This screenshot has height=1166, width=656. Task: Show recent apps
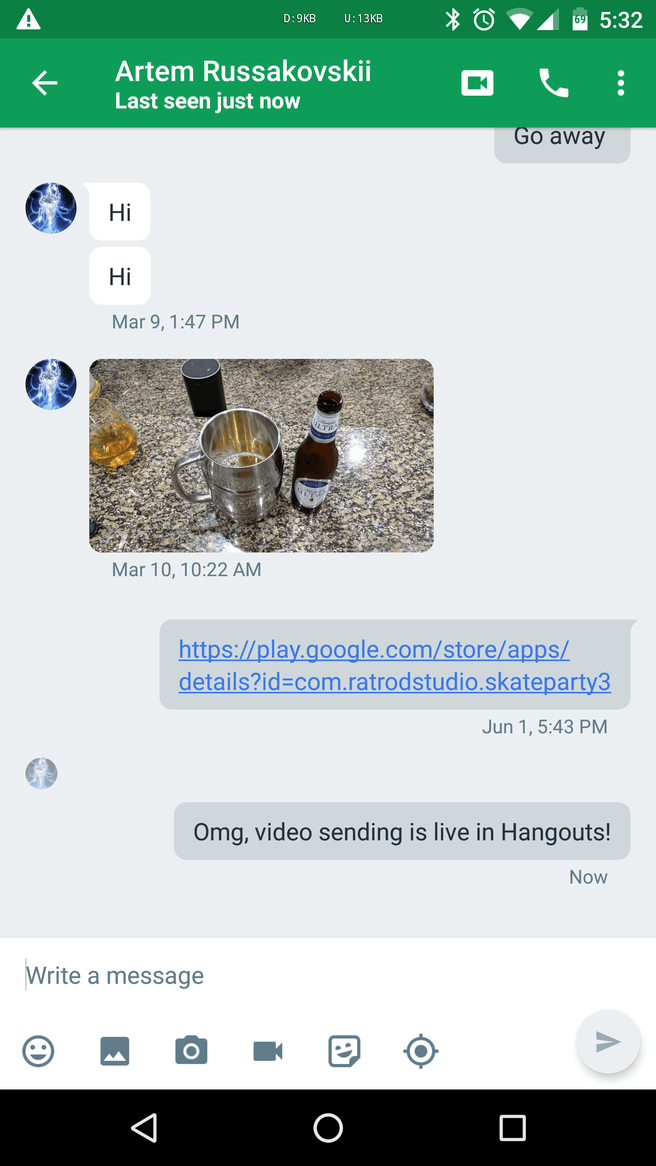512,1128
